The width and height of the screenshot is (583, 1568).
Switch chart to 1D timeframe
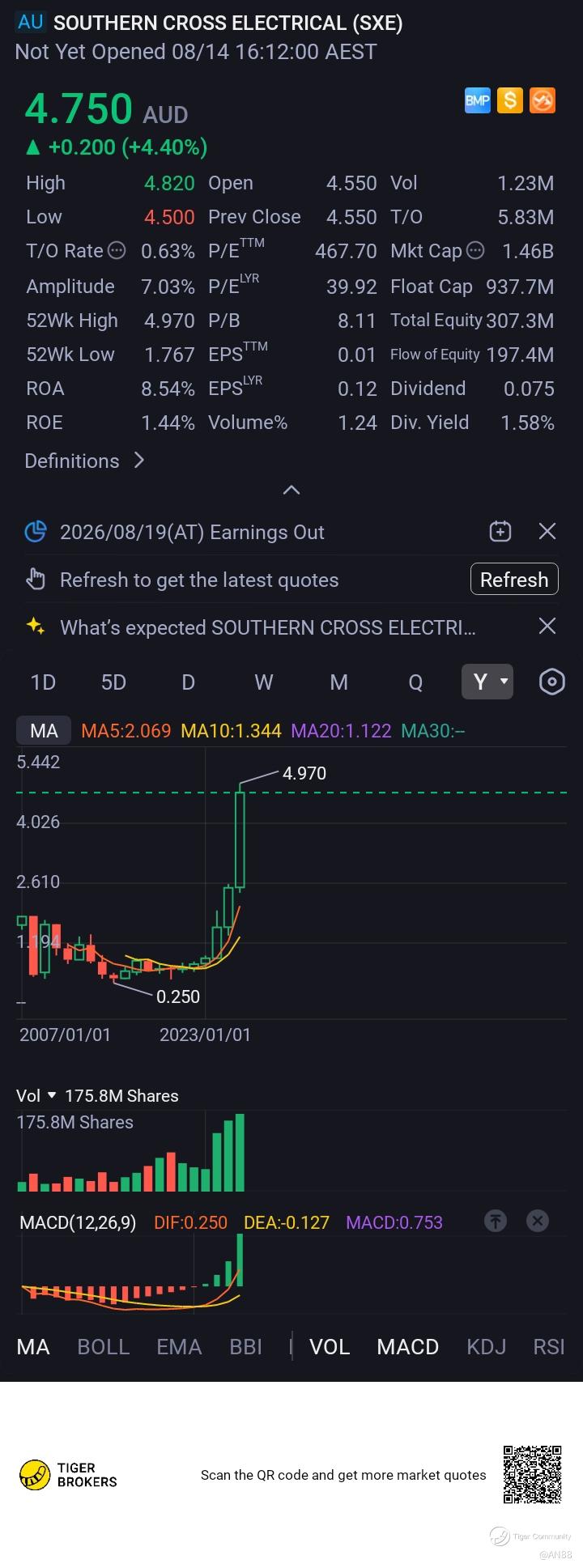43,682
